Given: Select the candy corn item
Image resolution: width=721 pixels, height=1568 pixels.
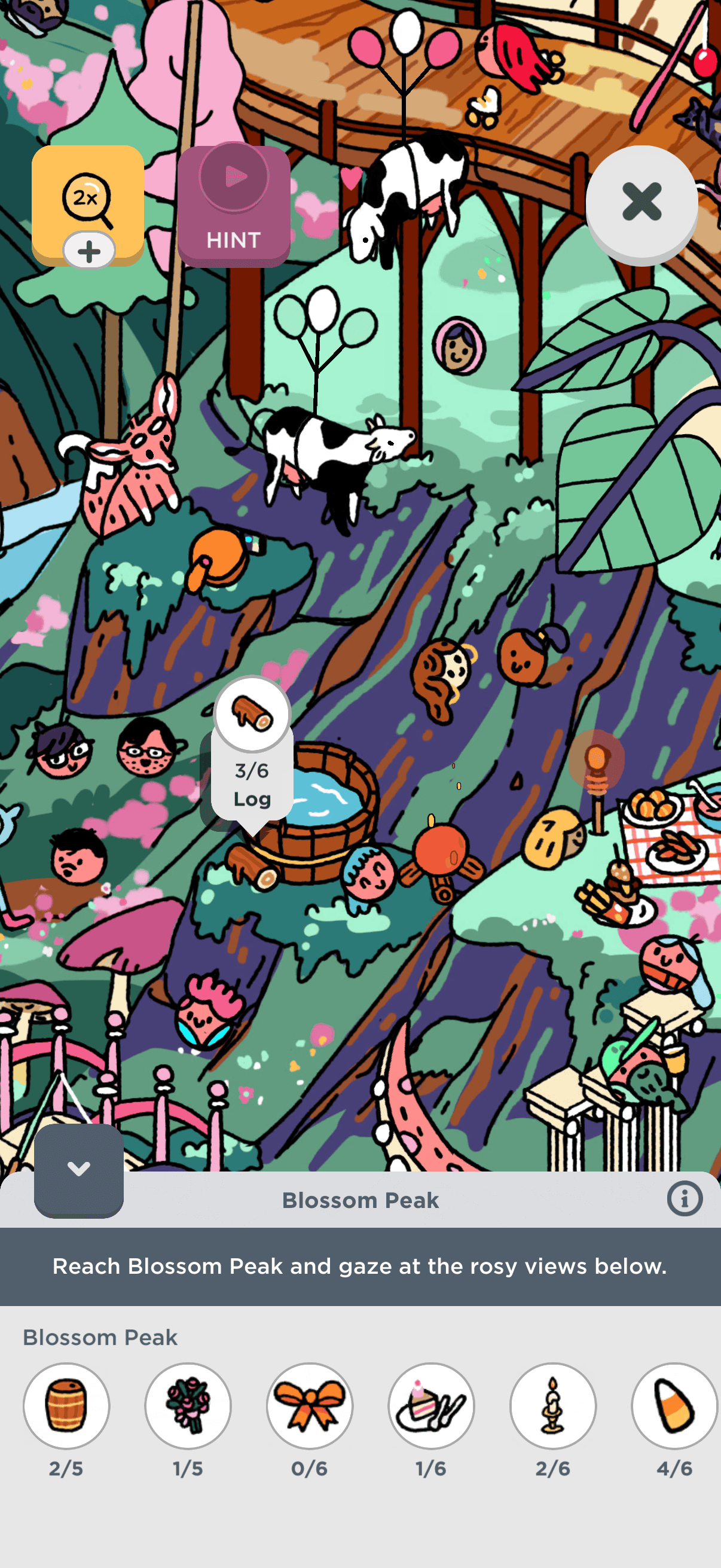Looking at the screenshot, I should click(674, 1405).
